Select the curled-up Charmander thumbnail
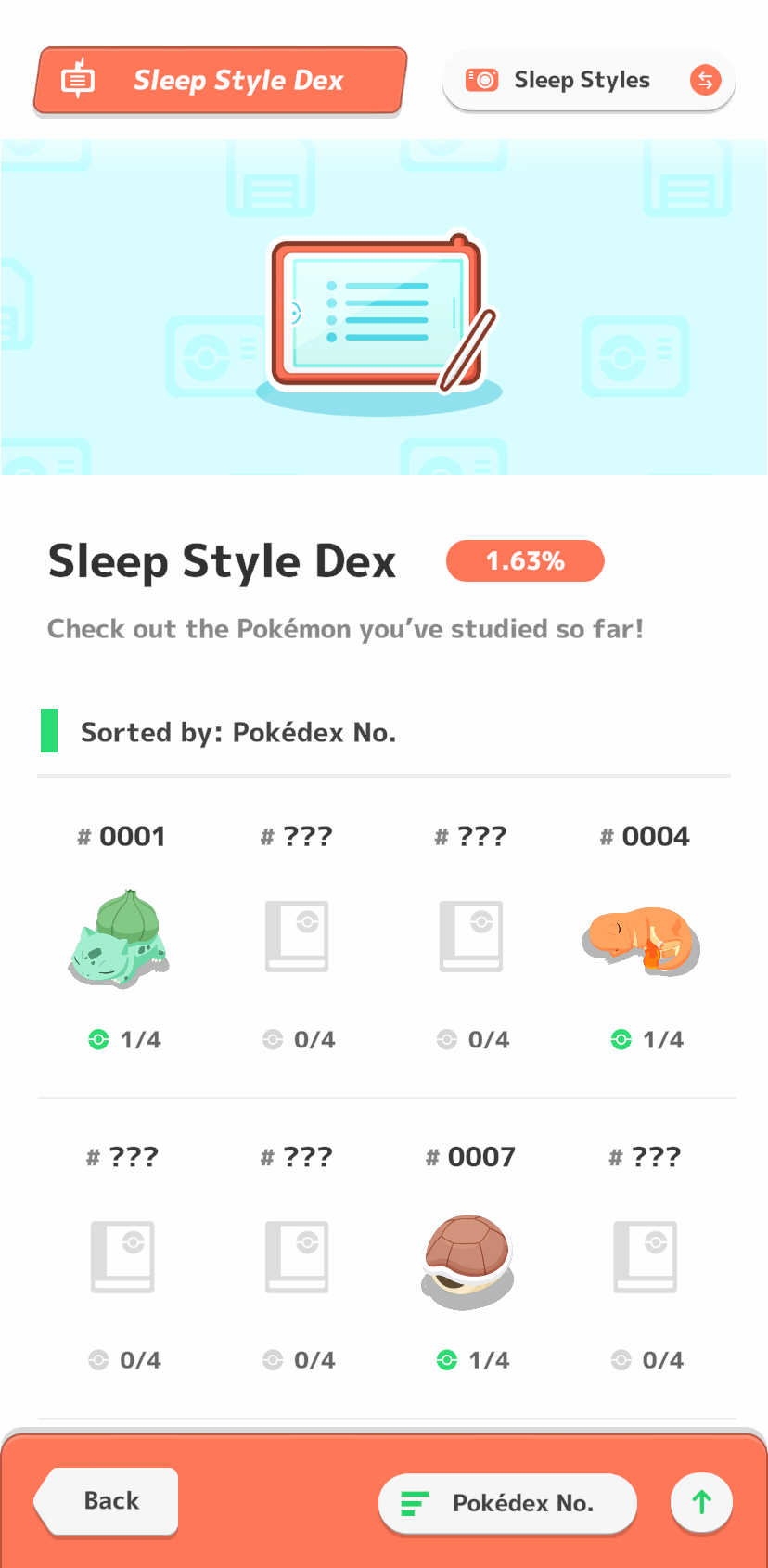This screenshot has width=768, height=1568. [x=641, y=938]
